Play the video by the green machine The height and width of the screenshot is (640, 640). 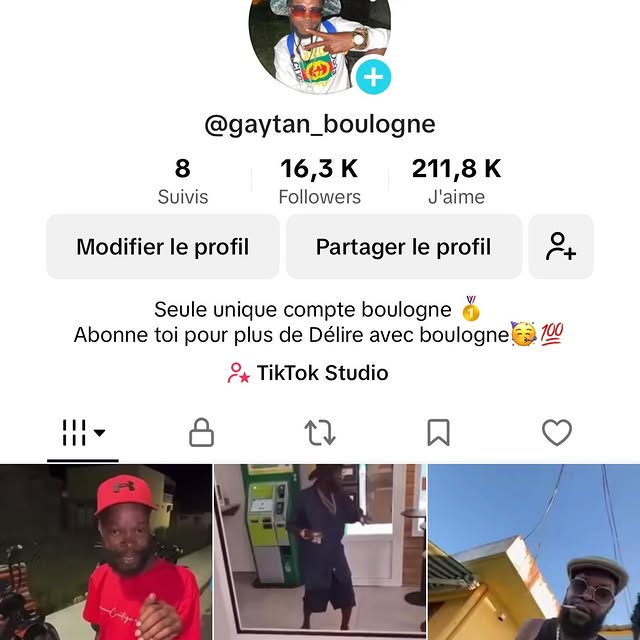320,552
